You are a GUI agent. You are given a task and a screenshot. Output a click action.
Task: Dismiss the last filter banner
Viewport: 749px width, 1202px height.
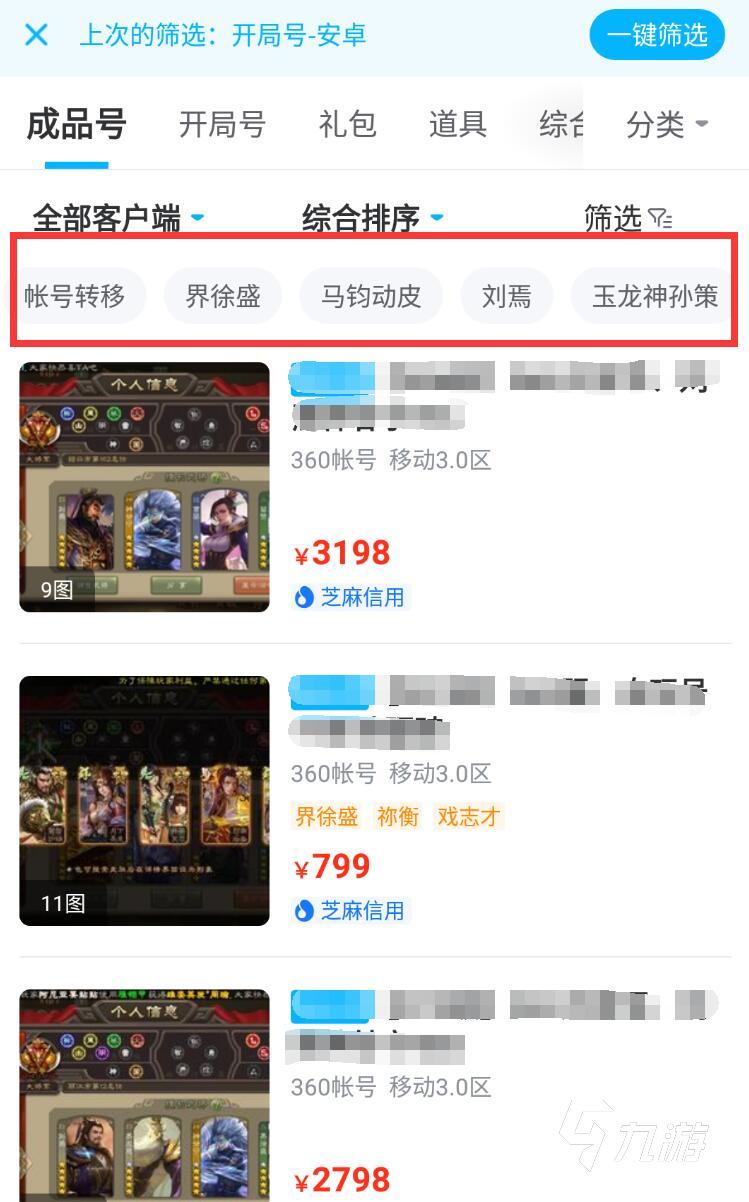(x=36, y=35)
